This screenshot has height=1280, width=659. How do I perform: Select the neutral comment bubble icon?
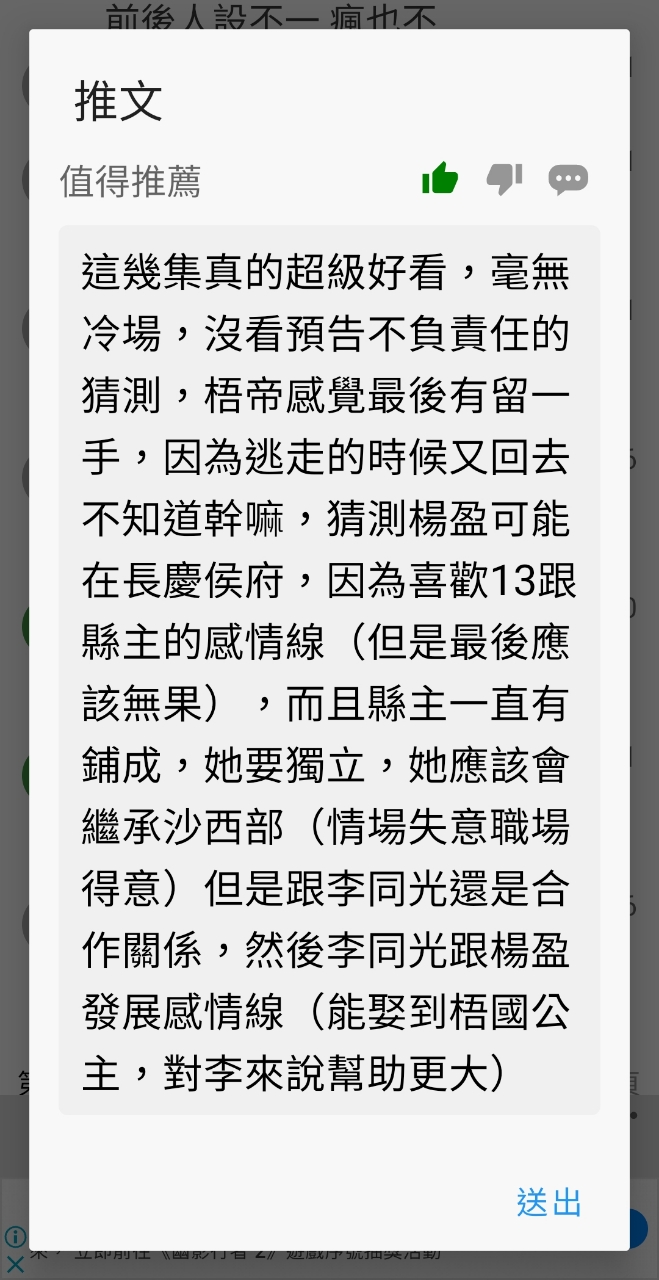(x=568, y=180)
